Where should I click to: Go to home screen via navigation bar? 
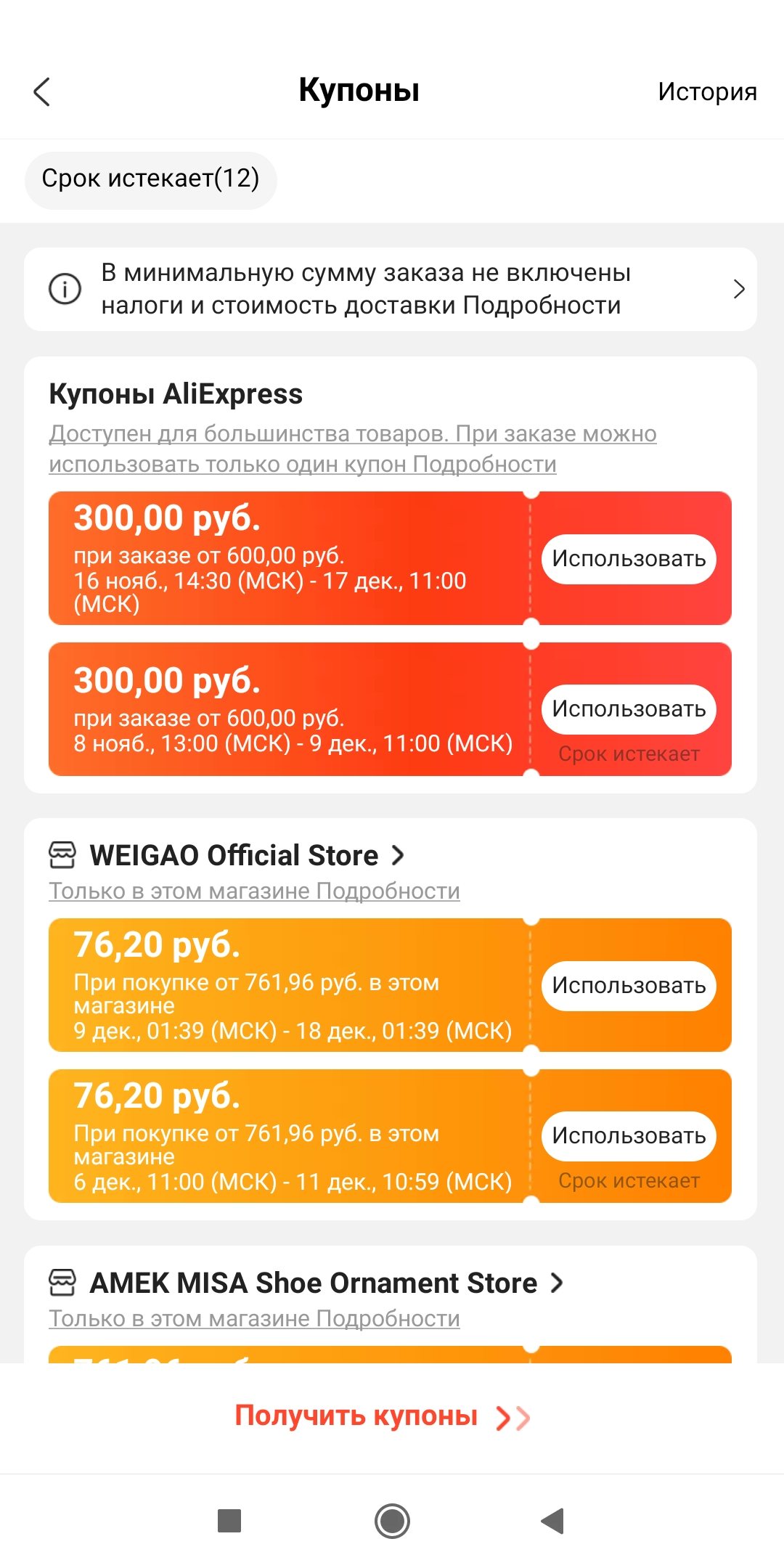click(392, 1520)
